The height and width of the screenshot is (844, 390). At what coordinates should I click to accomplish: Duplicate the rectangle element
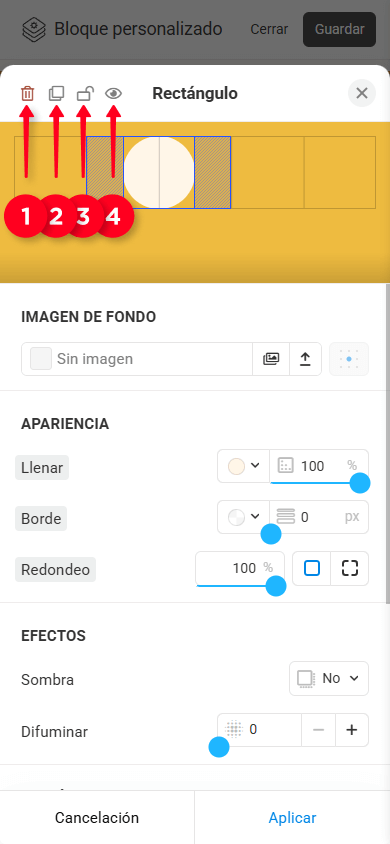pyautogui.click(x=56, y=94)
